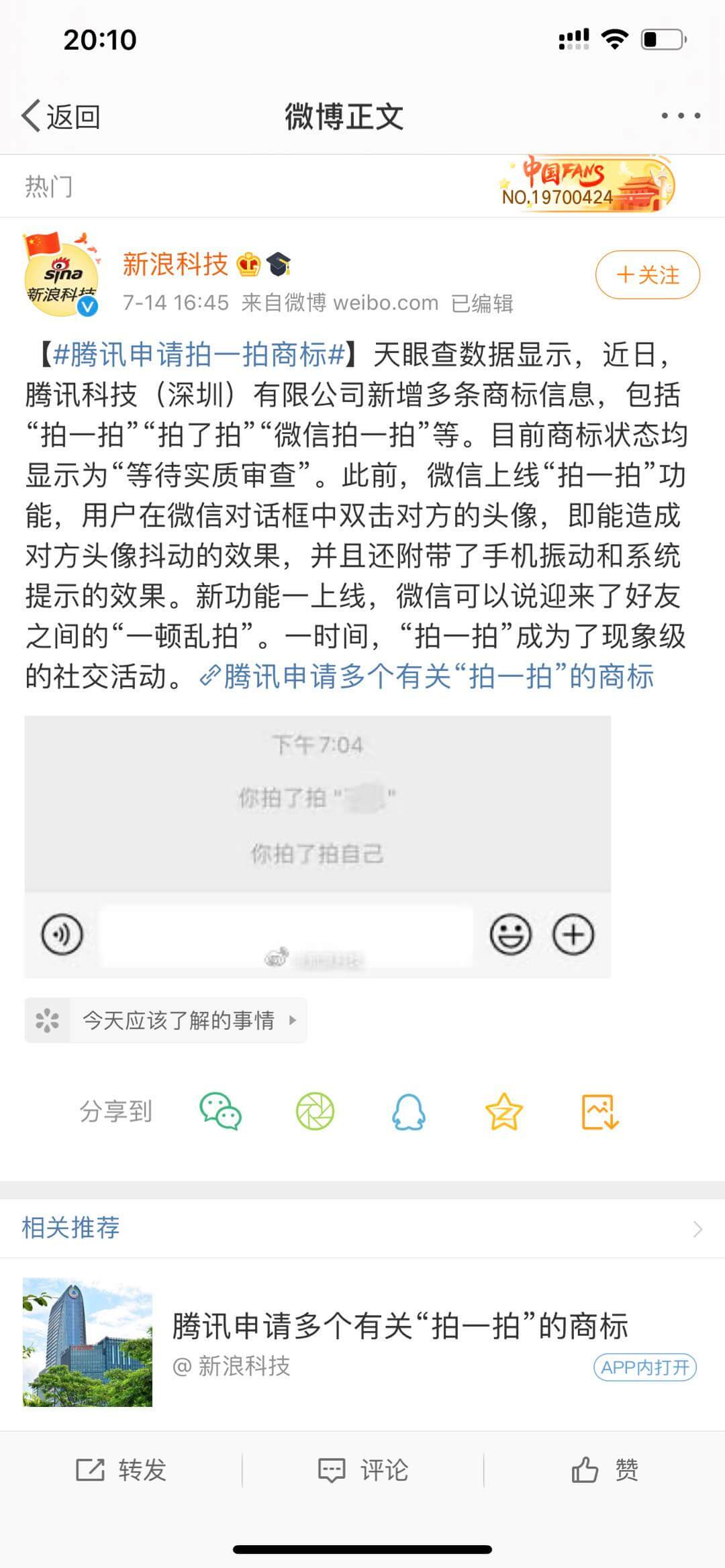Open the recommended 拍一拍 trademark article
The height and width of the screenshot is (1568, 725).
coord(399,1326)
